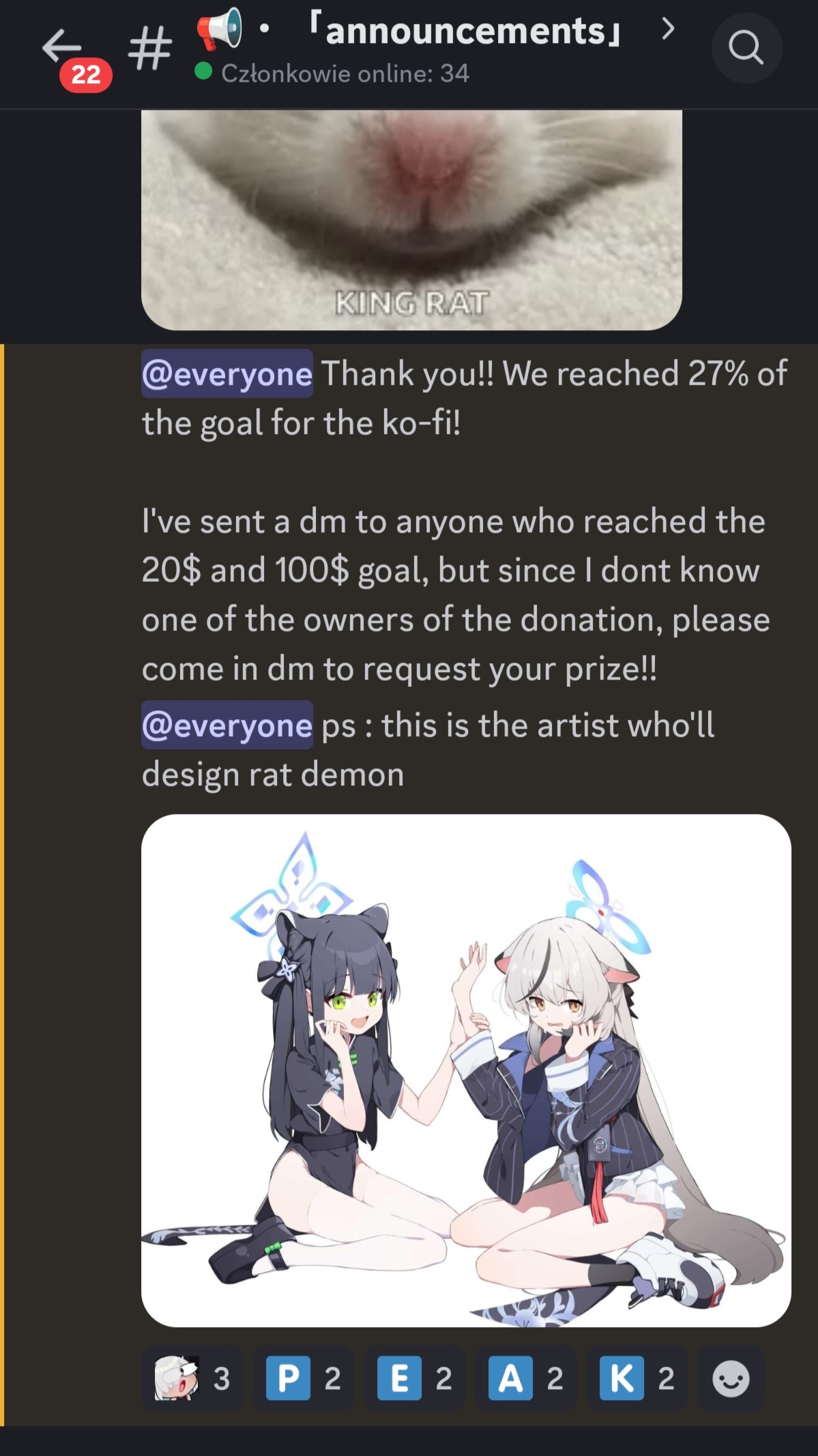
Task: Go back to the channel list
Action: (61, 48)
